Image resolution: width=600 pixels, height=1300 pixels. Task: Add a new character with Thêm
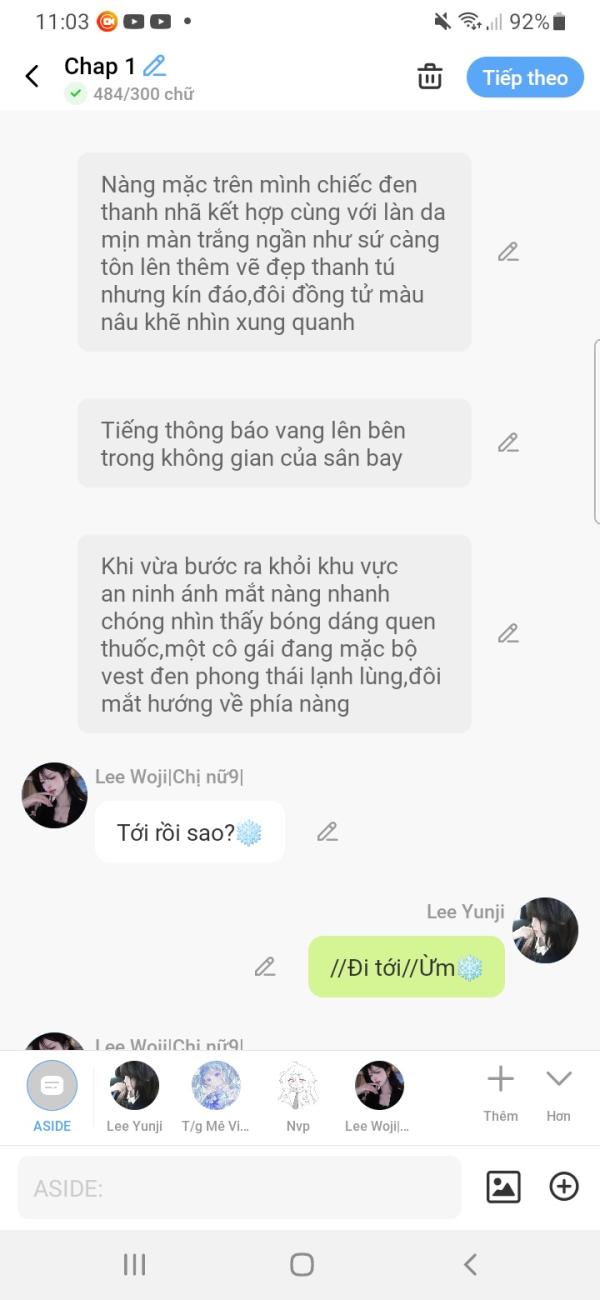[x=500, y=1090]
